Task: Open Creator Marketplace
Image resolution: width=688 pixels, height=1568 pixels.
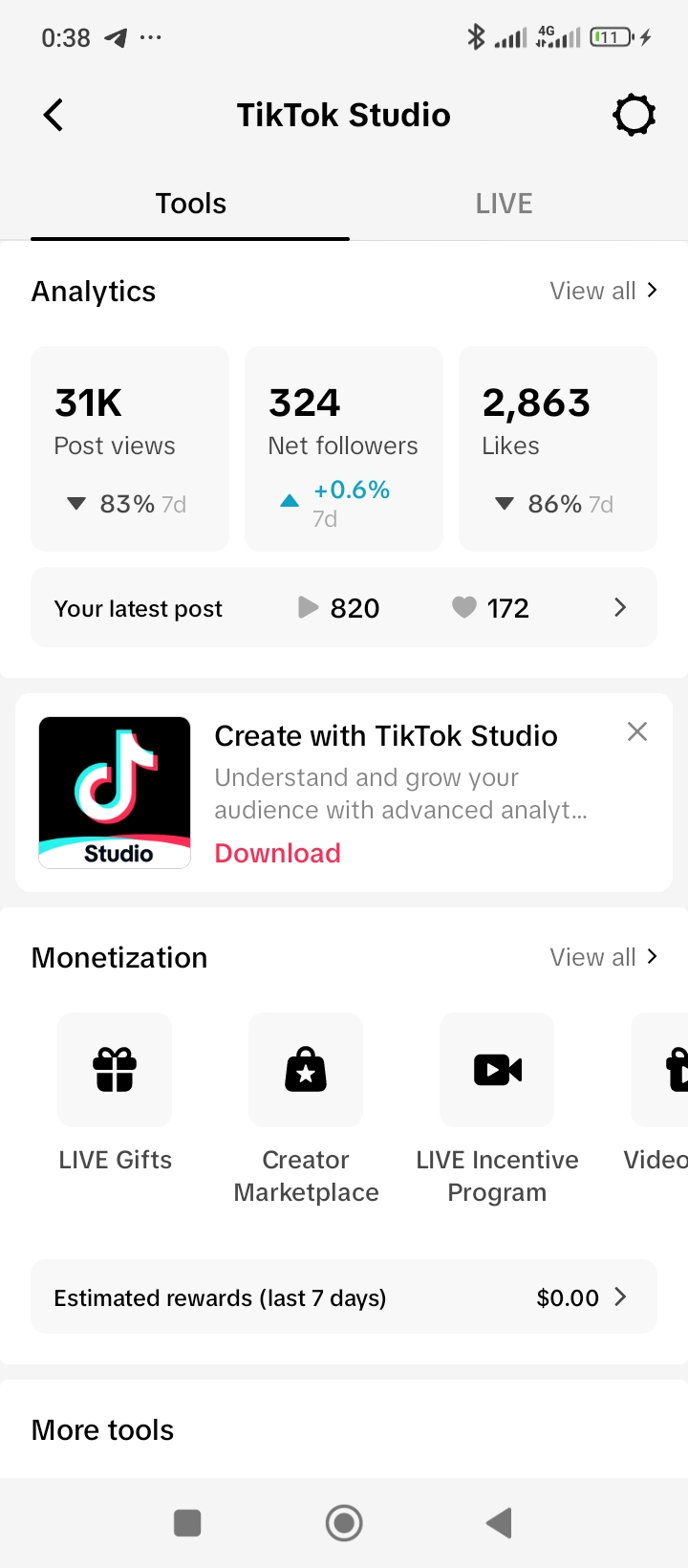Action: point(306,1109)
